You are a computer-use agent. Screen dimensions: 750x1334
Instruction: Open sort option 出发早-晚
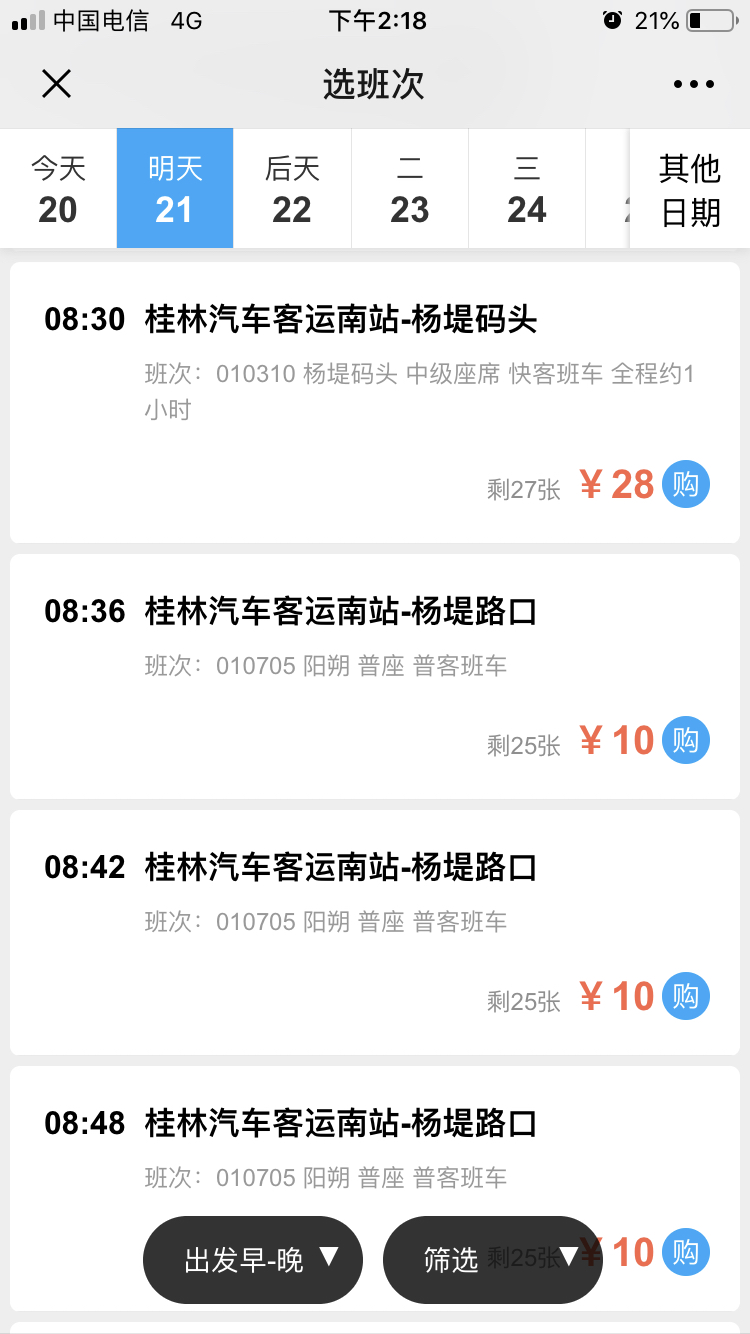[253, 1259]
